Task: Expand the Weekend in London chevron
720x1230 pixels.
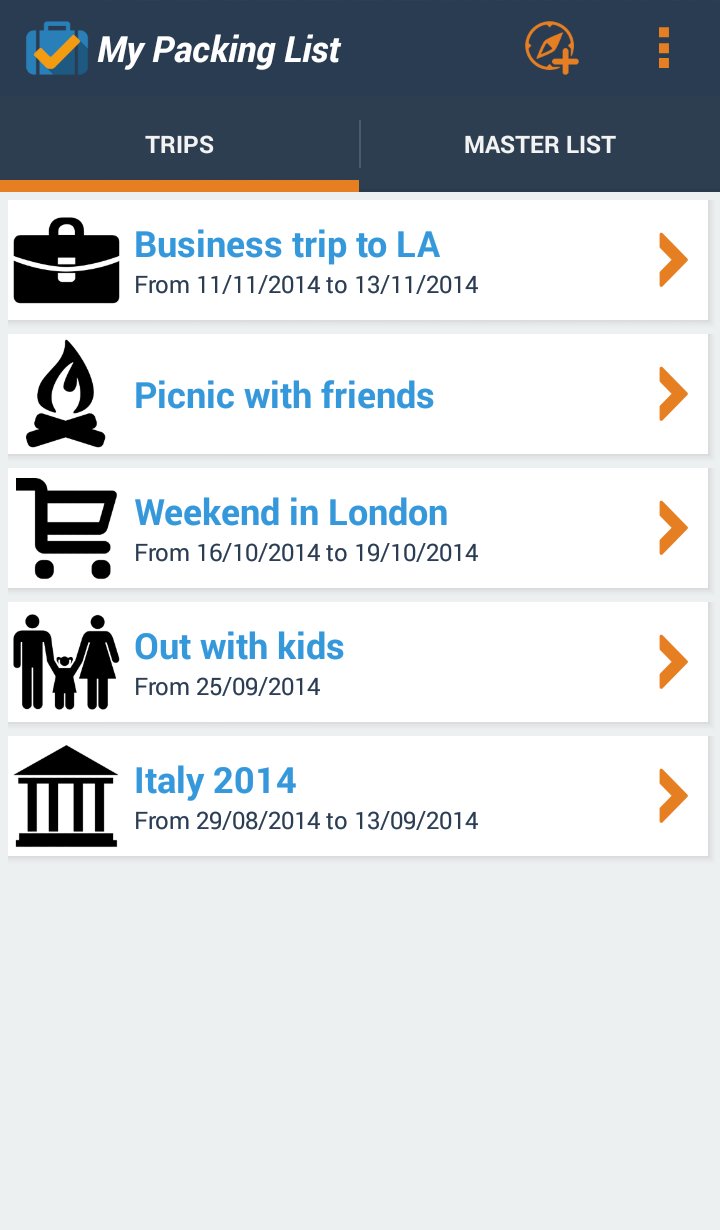Action: point(672,528)
